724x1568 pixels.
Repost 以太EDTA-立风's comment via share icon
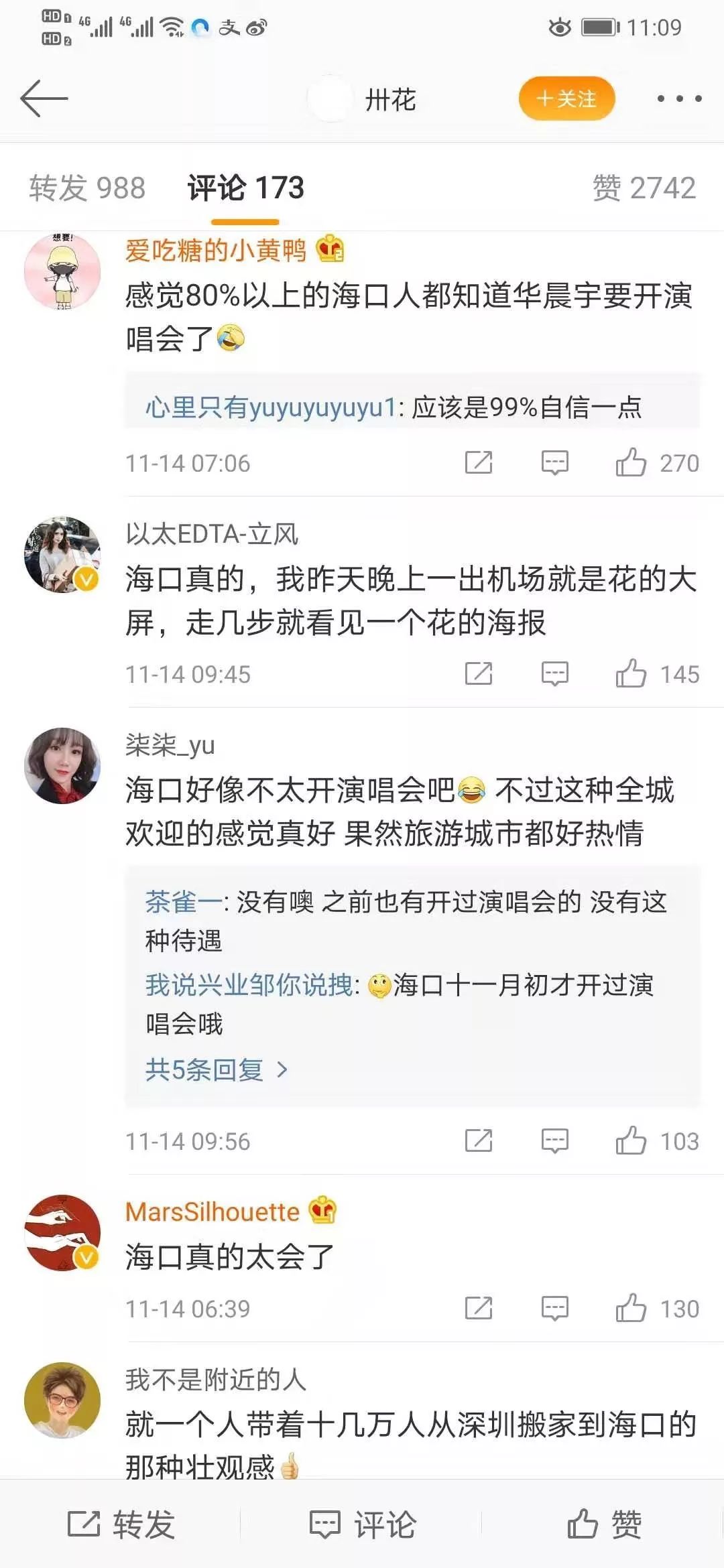point(479,674)
